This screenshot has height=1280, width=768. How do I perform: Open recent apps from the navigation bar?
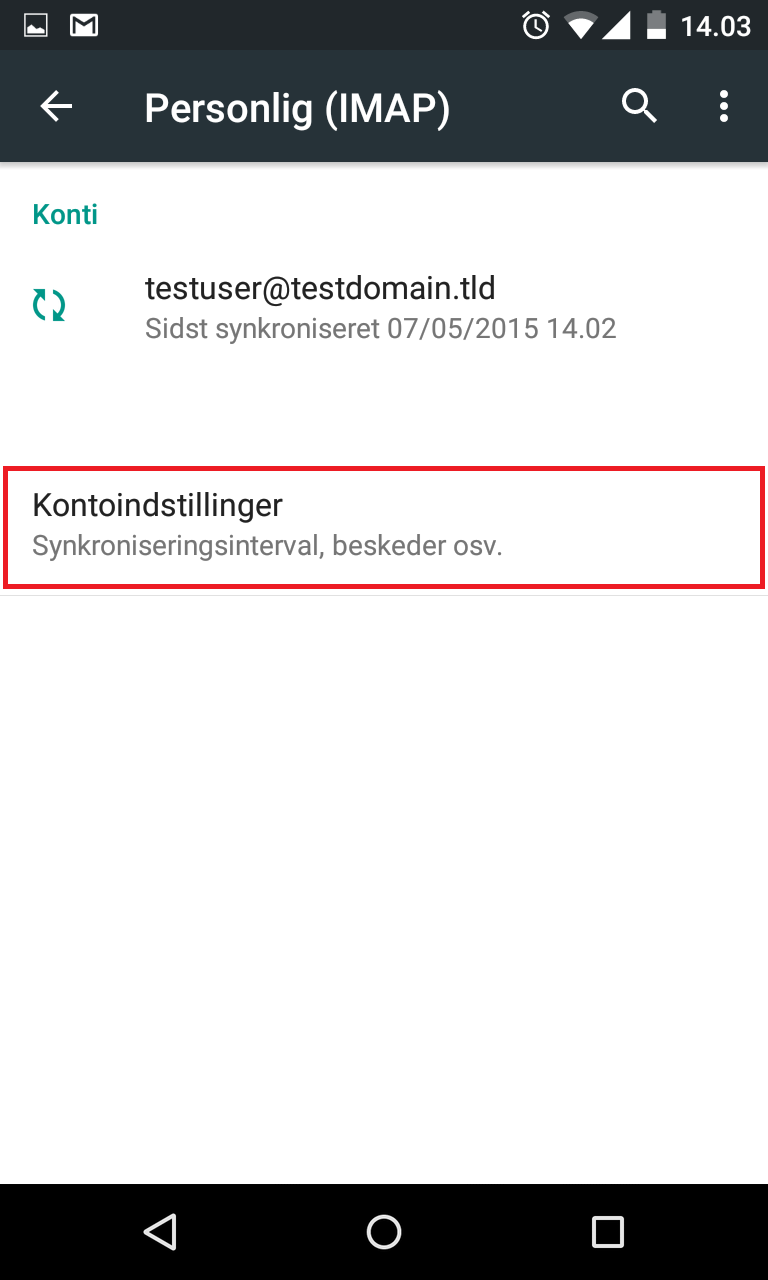[x=608, y=1231]
